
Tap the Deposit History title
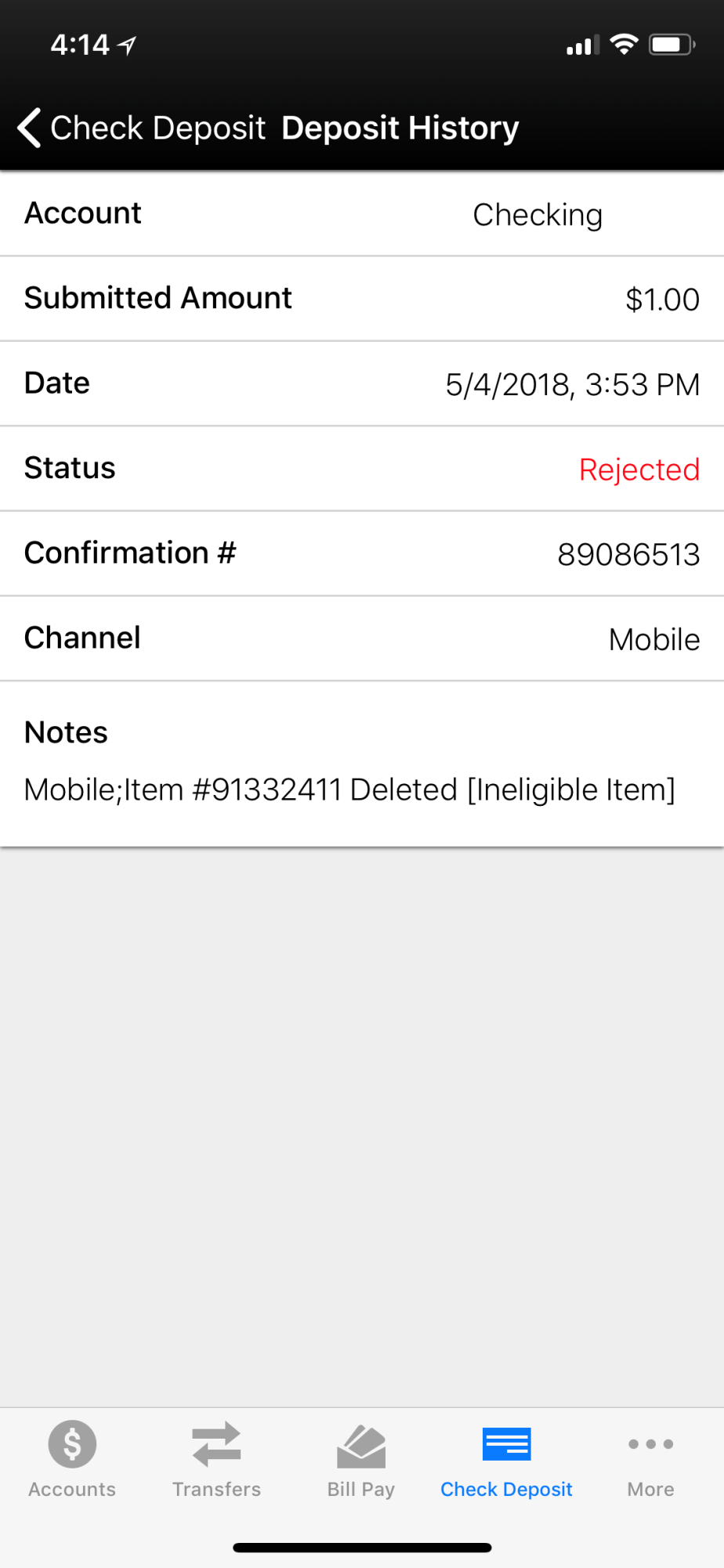(x=400, y=127)
